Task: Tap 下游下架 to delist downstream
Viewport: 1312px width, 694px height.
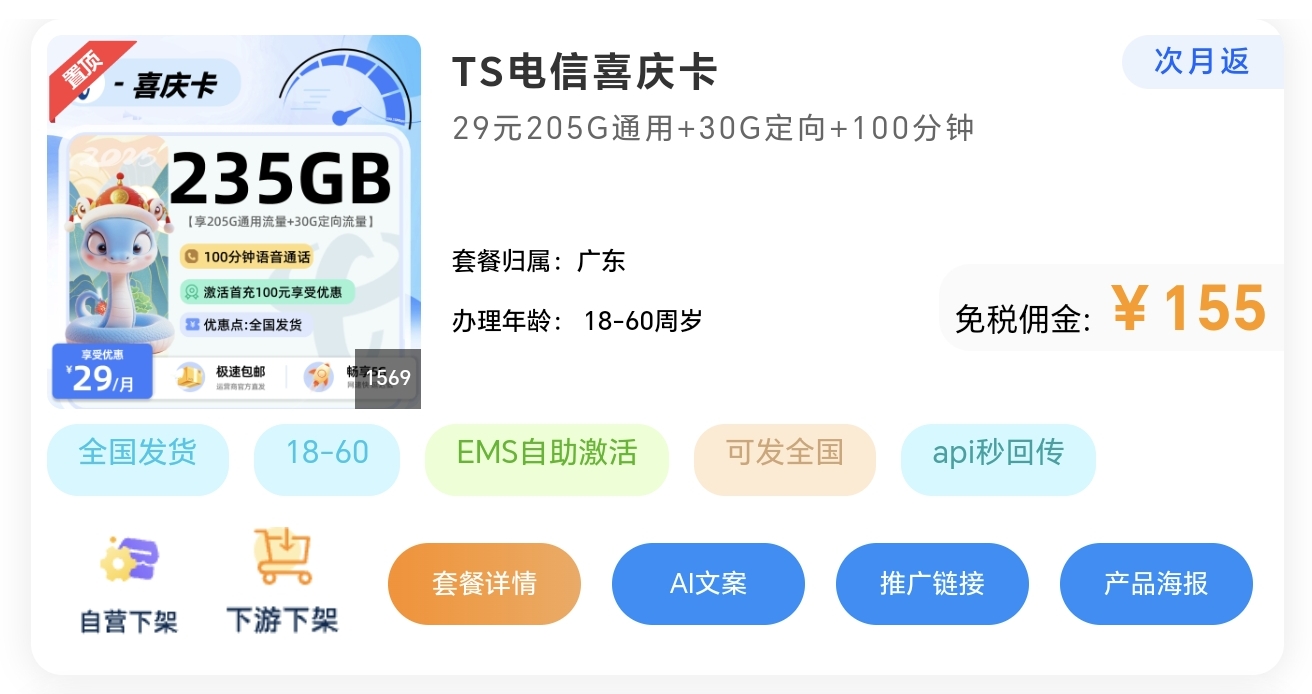Action: click(x=282, y=582)
